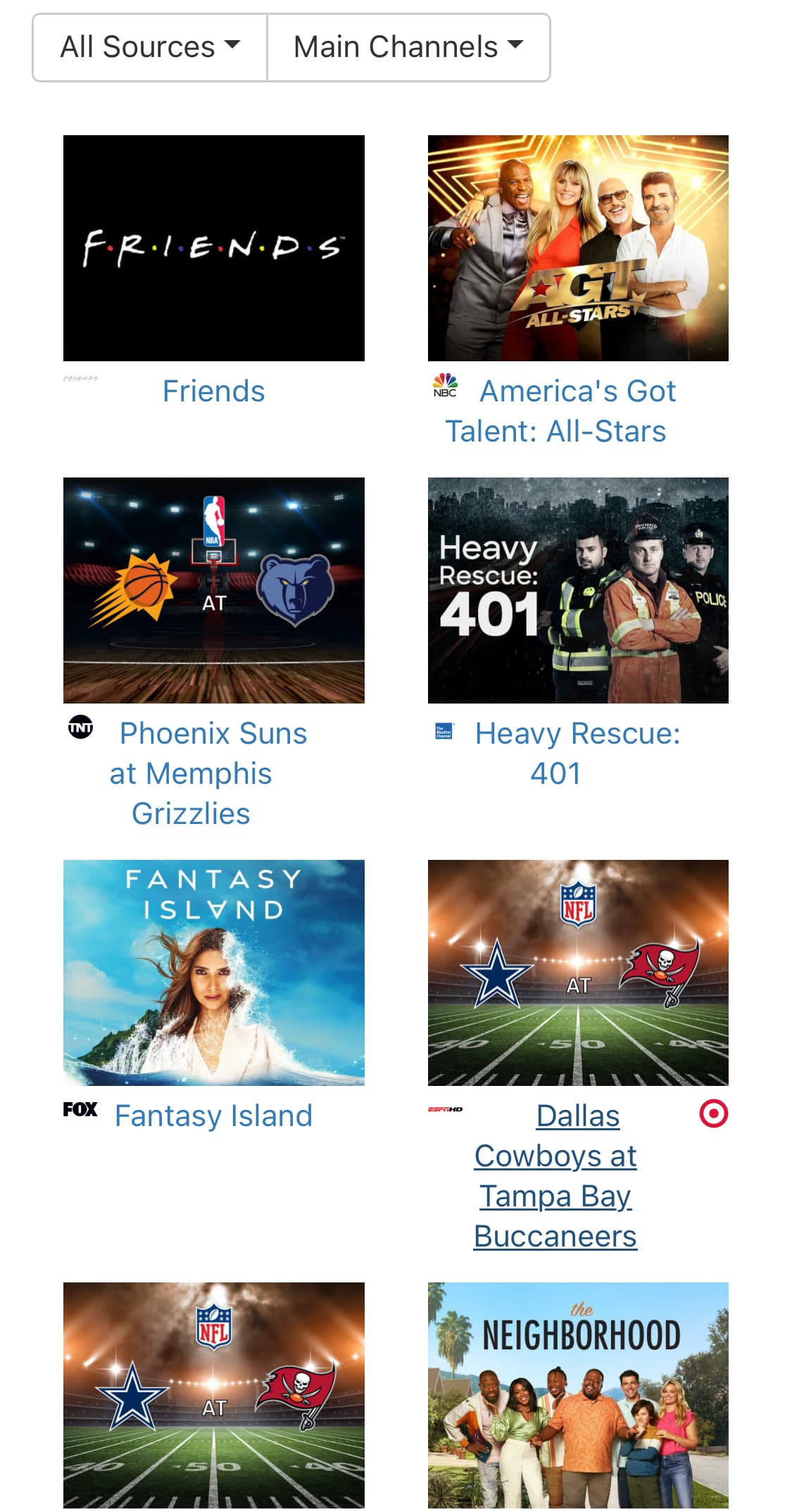Tap the red target icon beside Dallas Cowboys

click(713, 1113)
